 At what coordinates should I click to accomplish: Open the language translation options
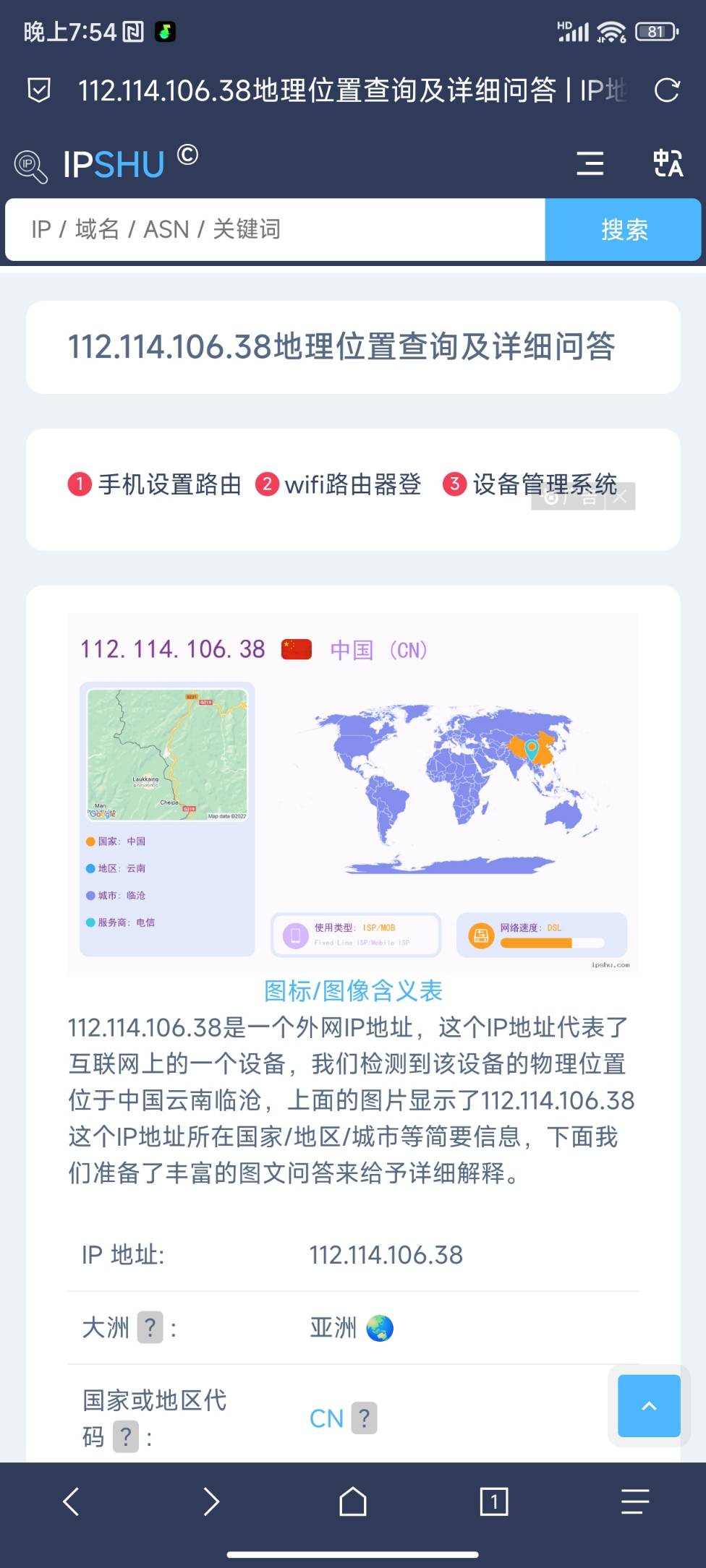668,163
